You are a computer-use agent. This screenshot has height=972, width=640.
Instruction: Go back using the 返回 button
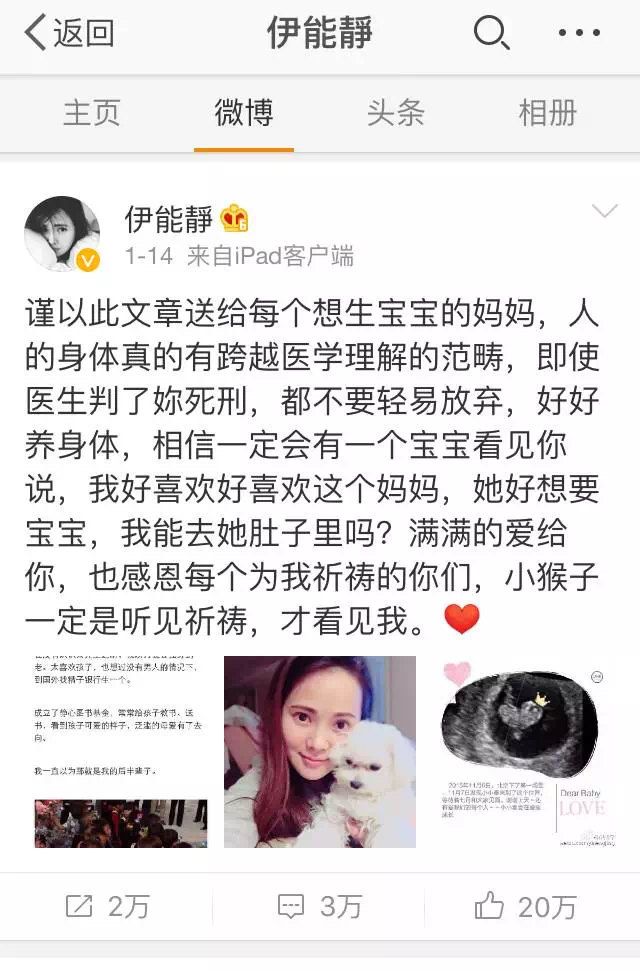[69, 33]
